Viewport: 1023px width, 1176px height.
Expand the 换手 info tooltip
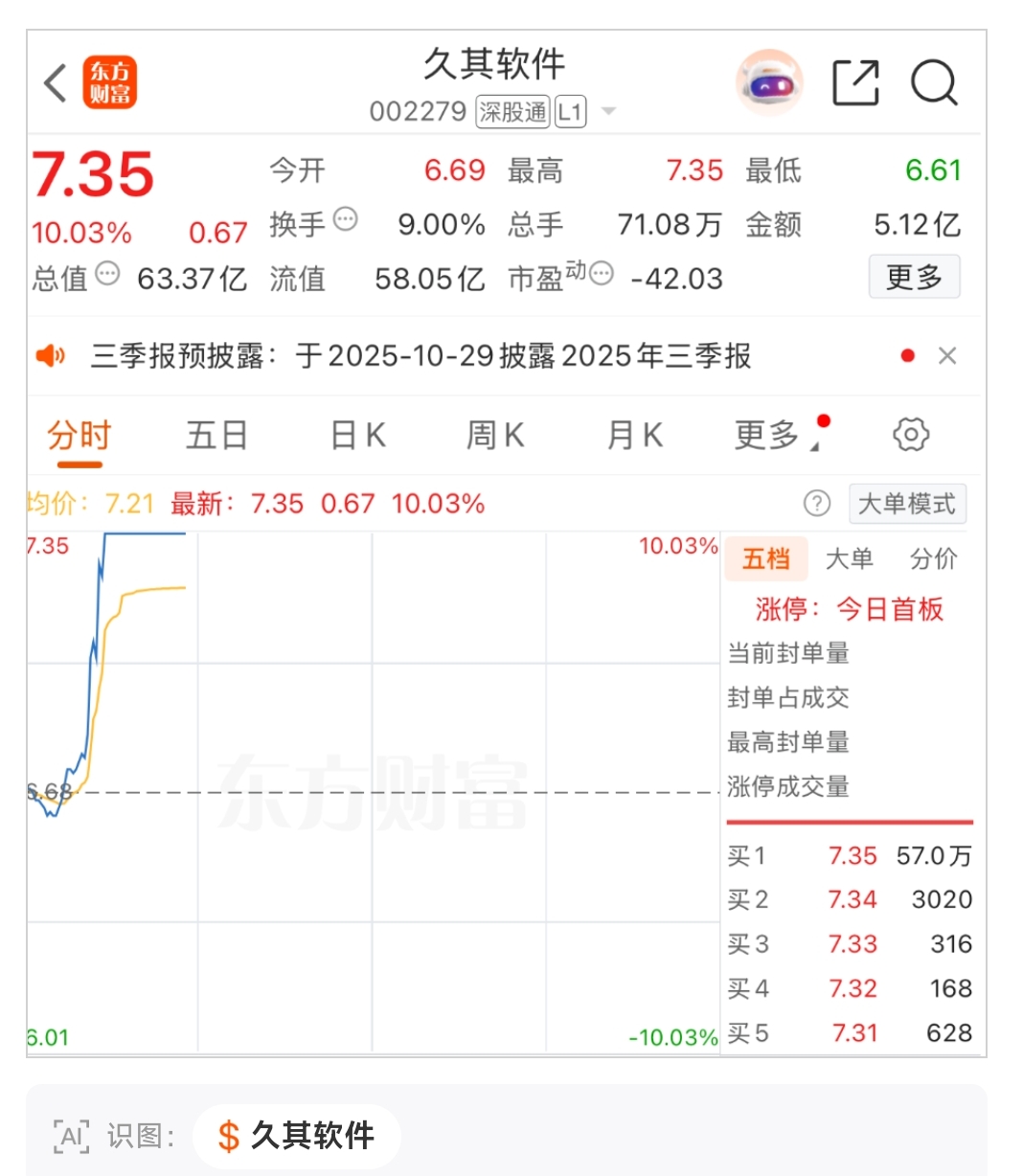coord(345,218)
